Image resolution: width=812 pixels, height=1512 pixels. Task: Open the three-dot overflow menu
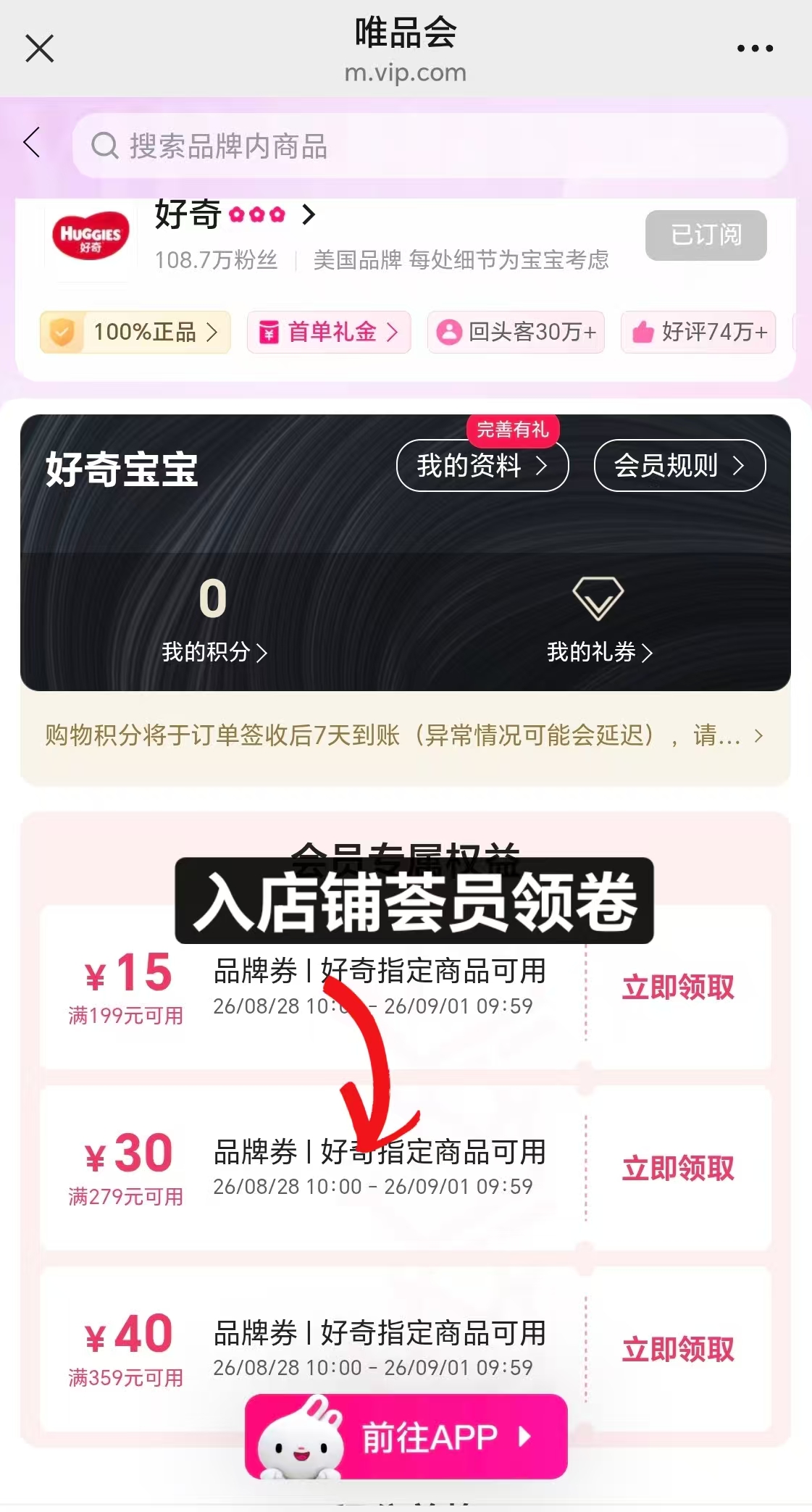pos(755,49)
